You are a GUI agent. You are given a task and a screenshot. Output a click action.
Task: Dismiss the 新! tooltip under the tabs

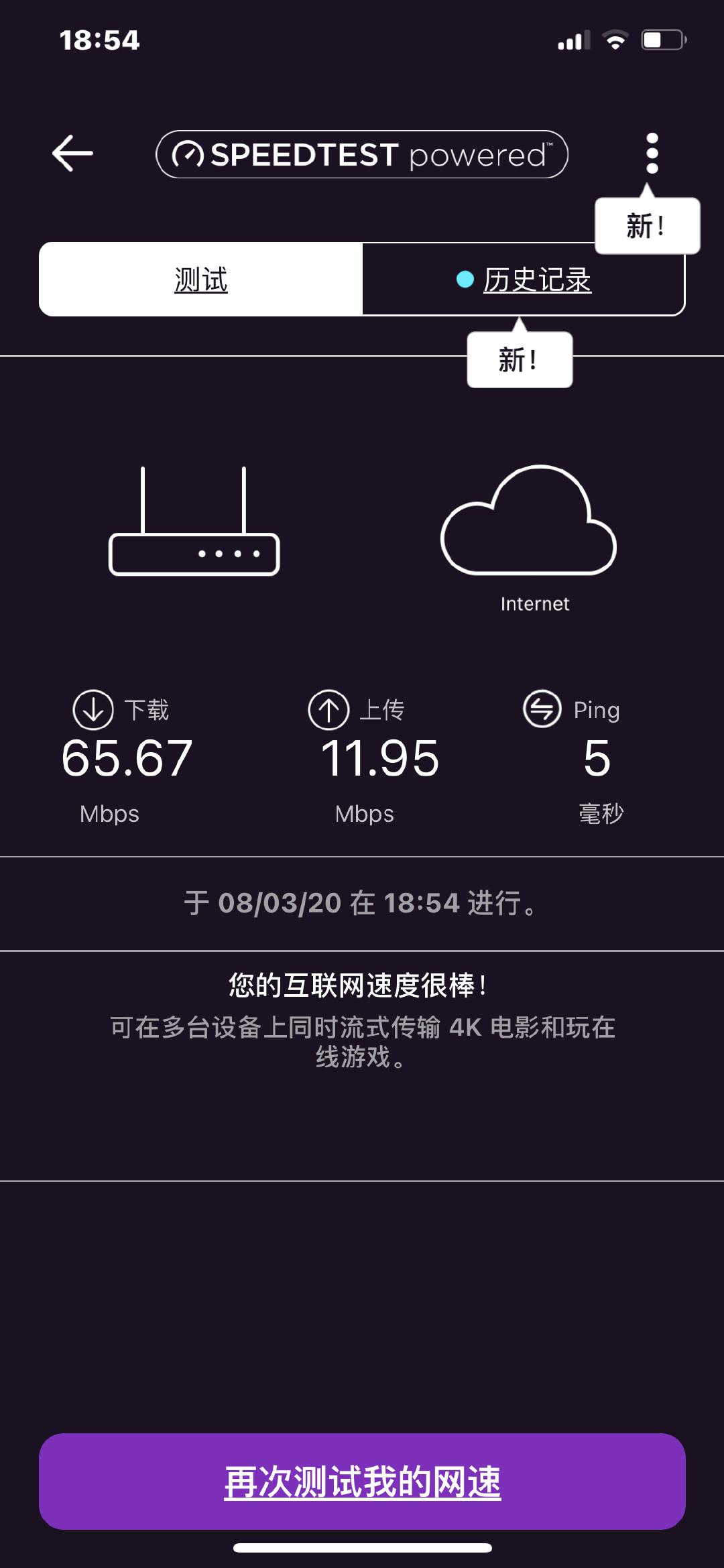[x=520, y=359]
